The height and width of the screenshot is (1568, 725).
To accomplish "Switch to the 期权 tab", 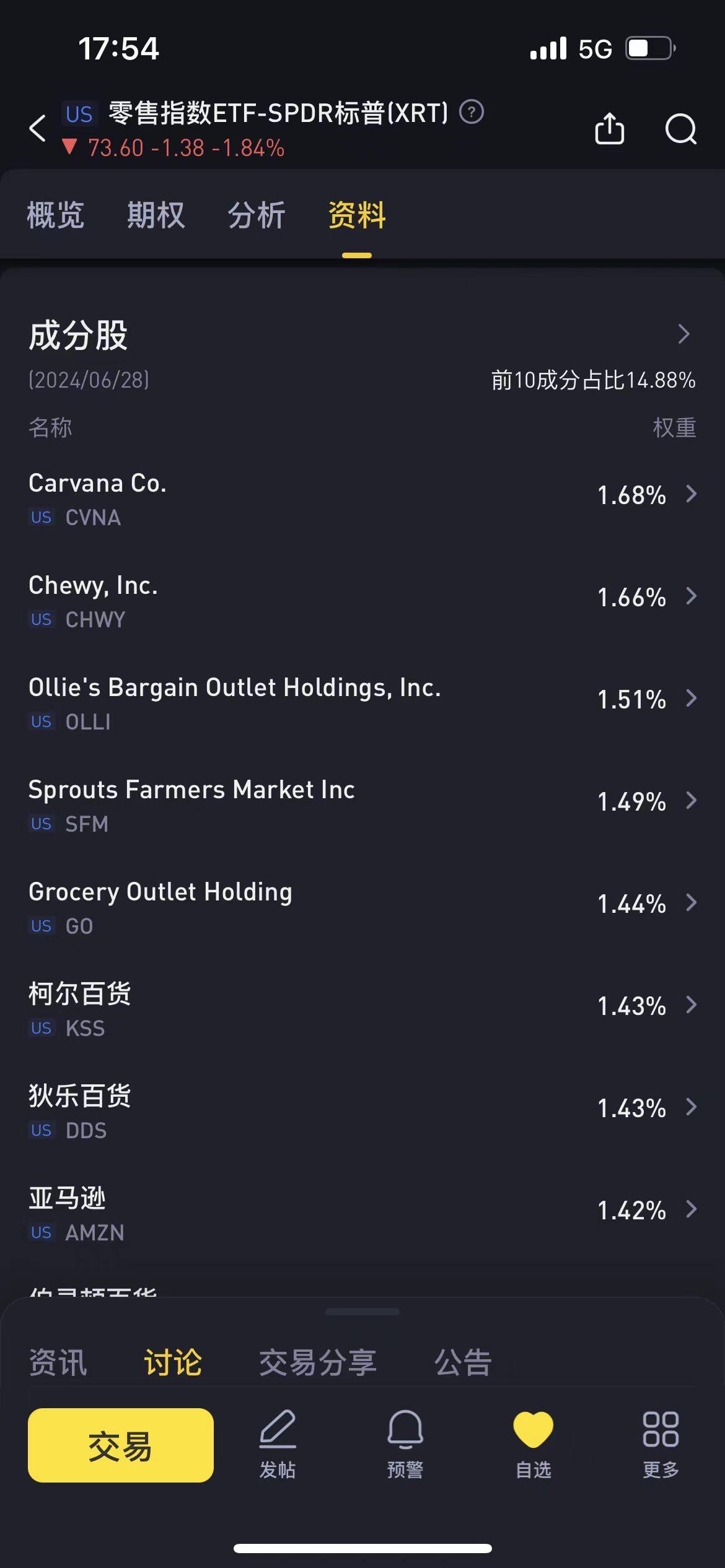I will (x=156, y=216).
